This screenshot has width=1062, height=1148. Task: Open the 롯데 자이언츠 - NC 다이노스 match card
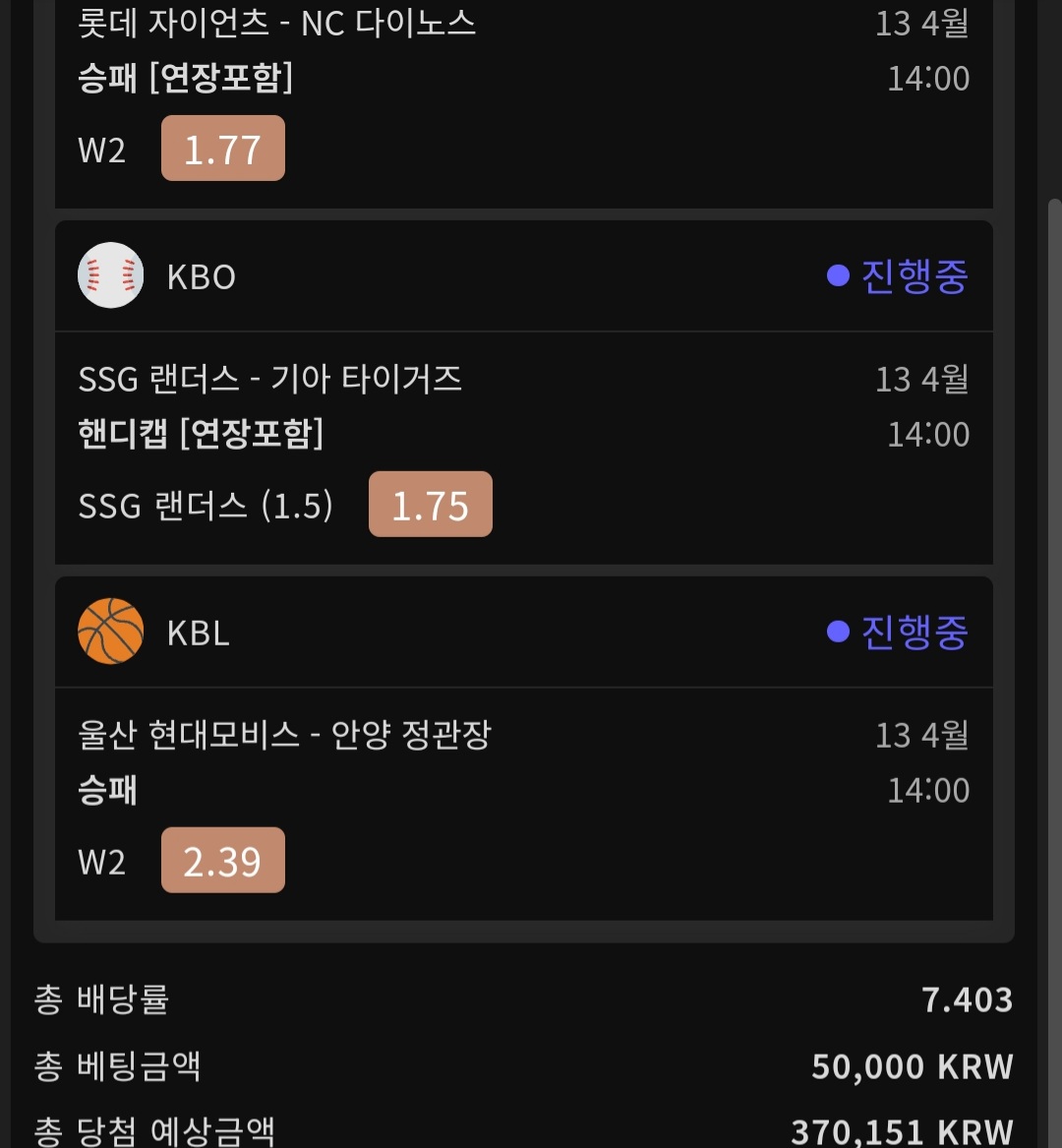[x=277, y=24]
